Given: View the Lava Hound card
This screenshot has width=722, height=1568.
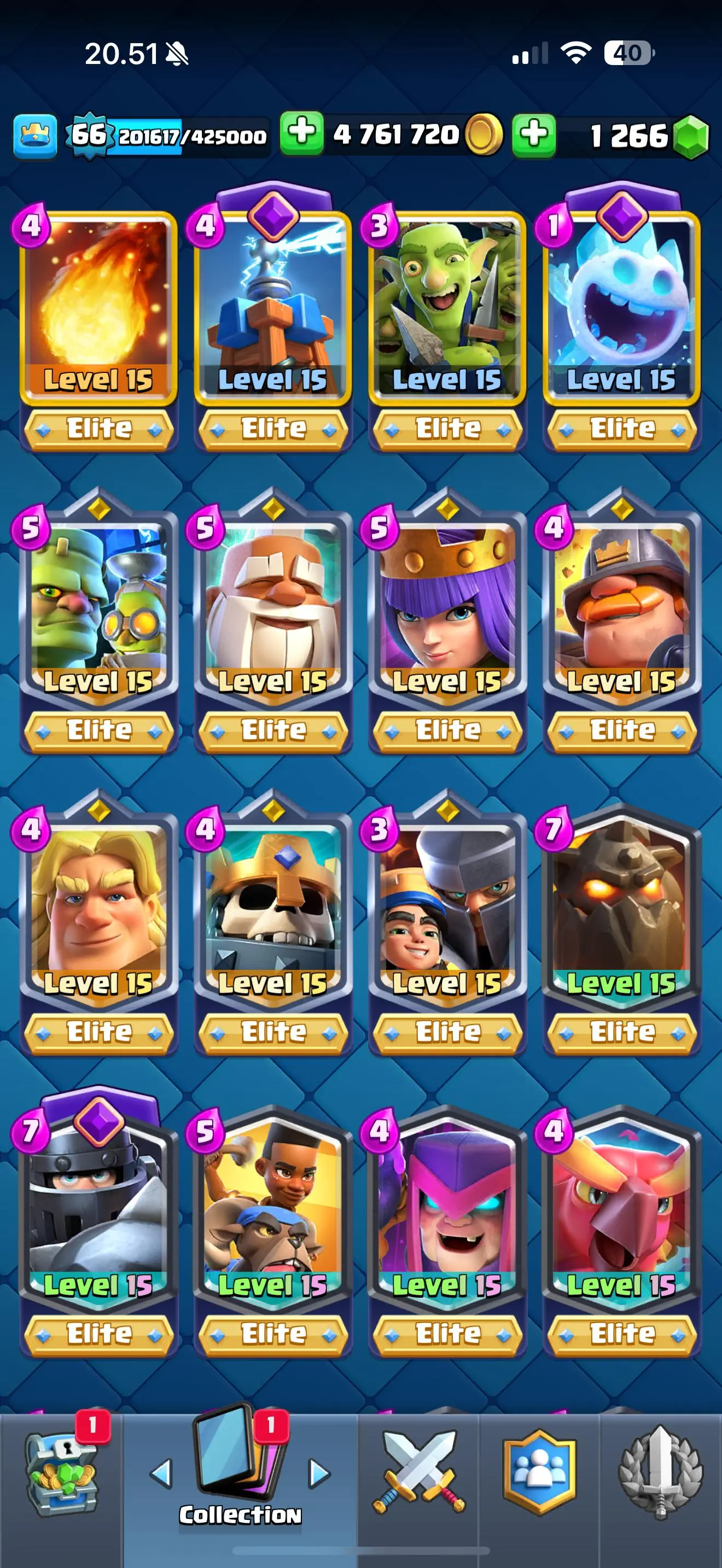Looking at the screenshot, I should click(x=621, y=907).
